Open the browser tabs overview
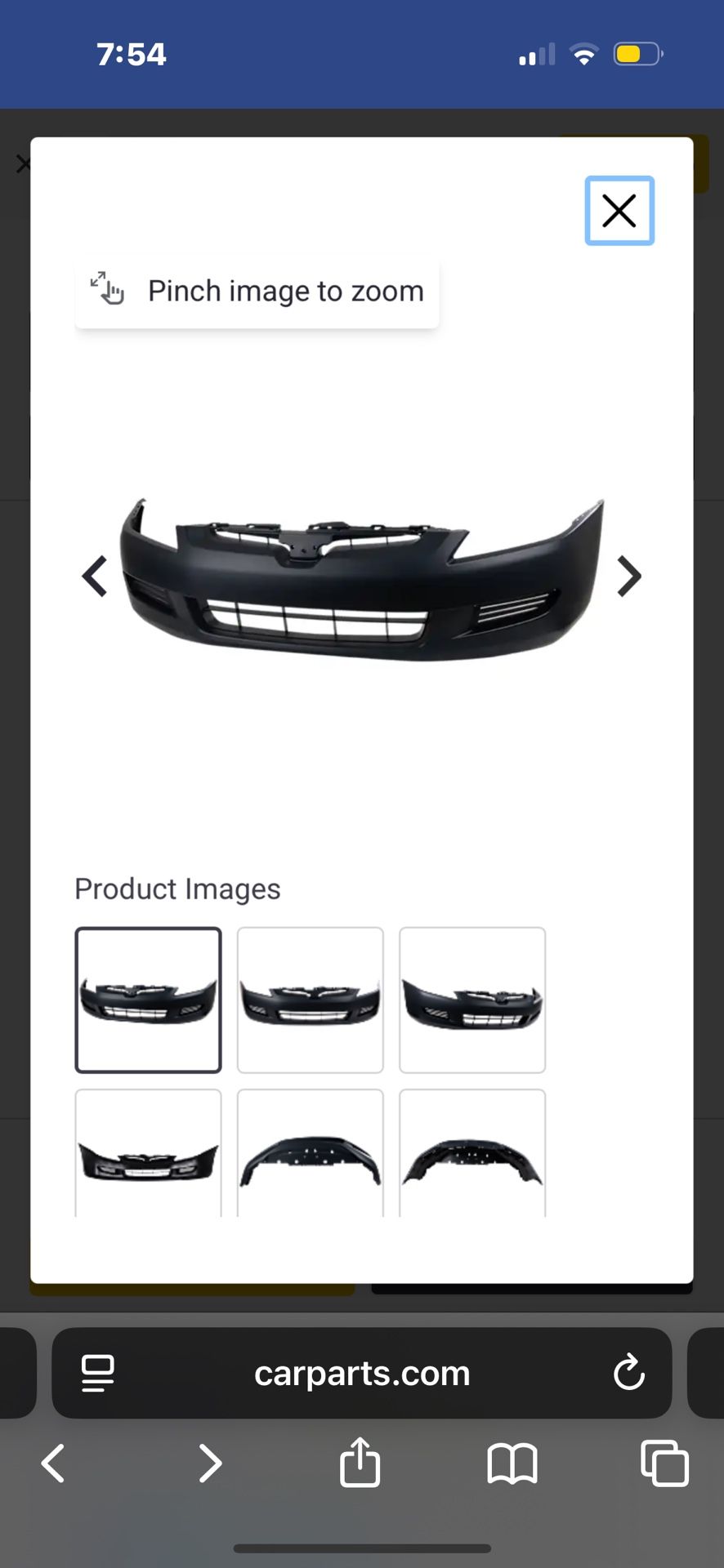Viewport: 724px width, 1568px height. coord(664,1463)
